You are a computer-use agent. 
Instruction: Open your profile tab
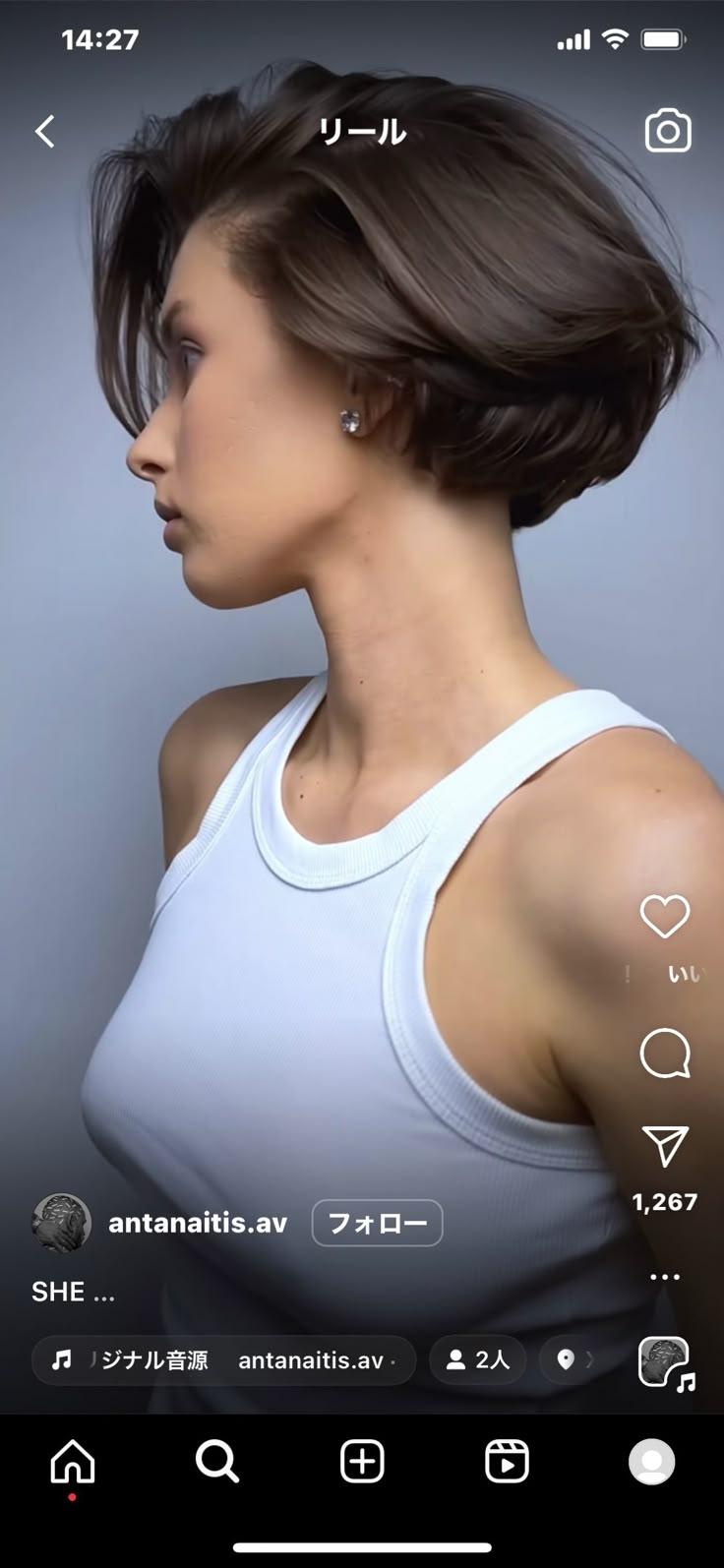651,1462
